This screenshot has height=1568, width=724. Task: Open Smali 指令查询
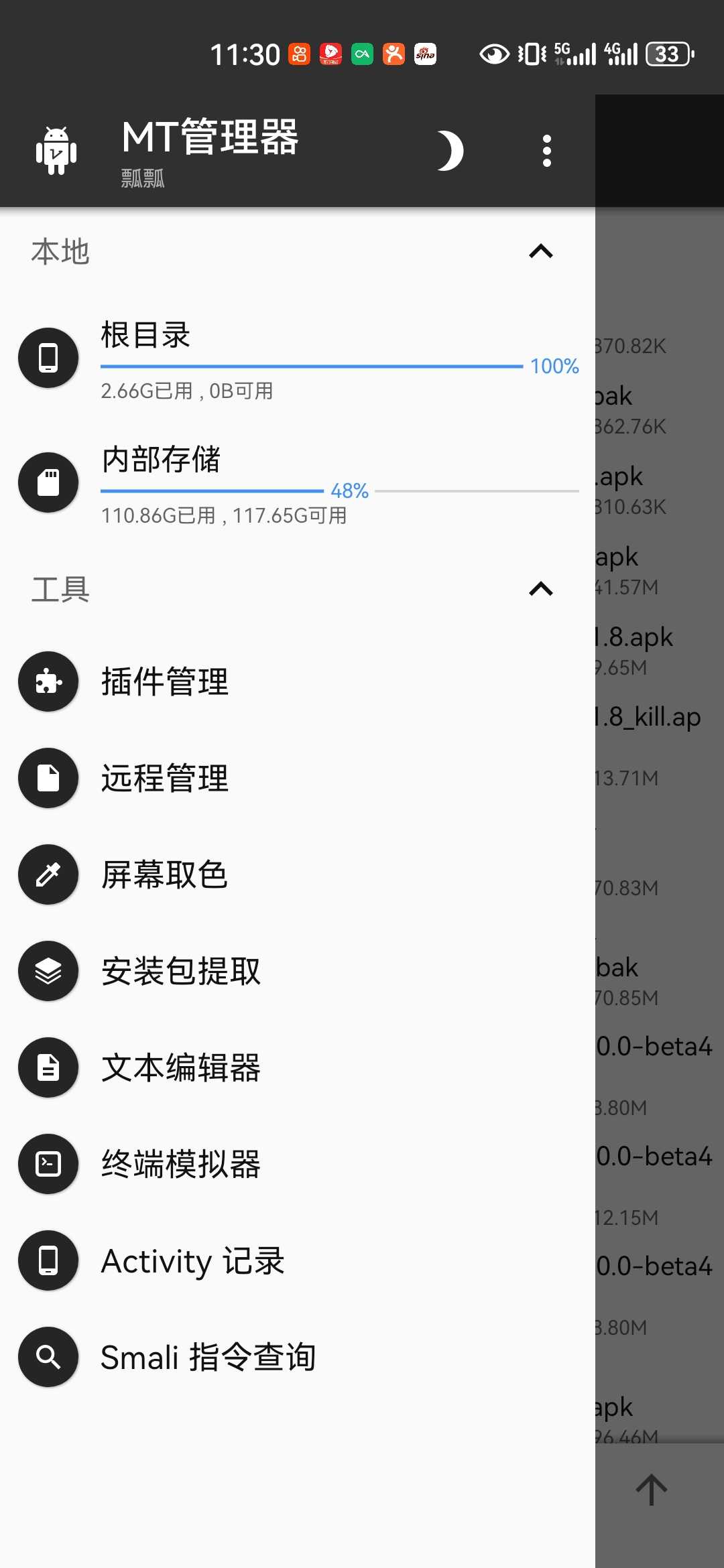coord(298,1357)
